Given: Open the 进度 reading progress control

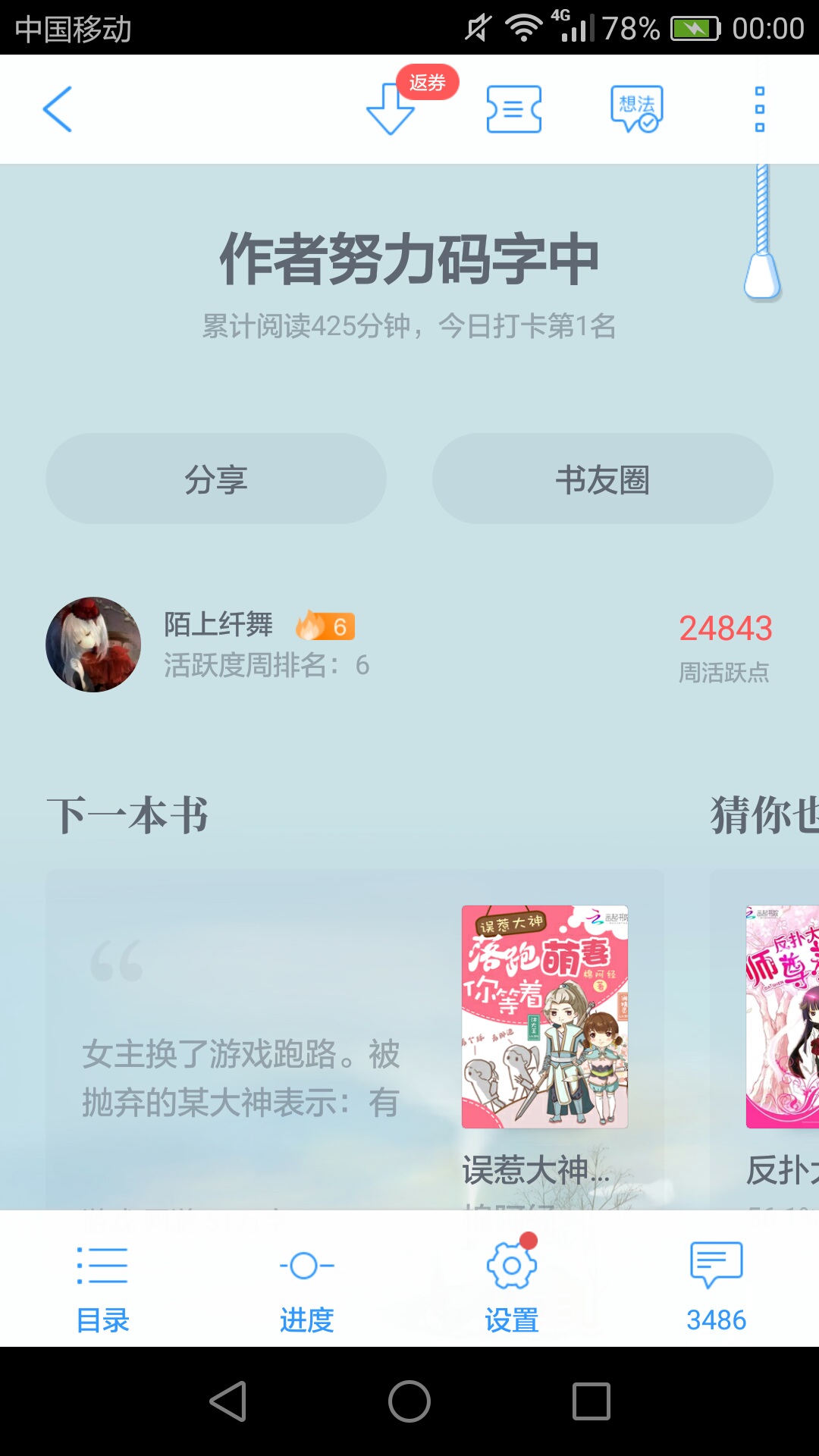Looking at the screenshot, I should point(307,1282).
